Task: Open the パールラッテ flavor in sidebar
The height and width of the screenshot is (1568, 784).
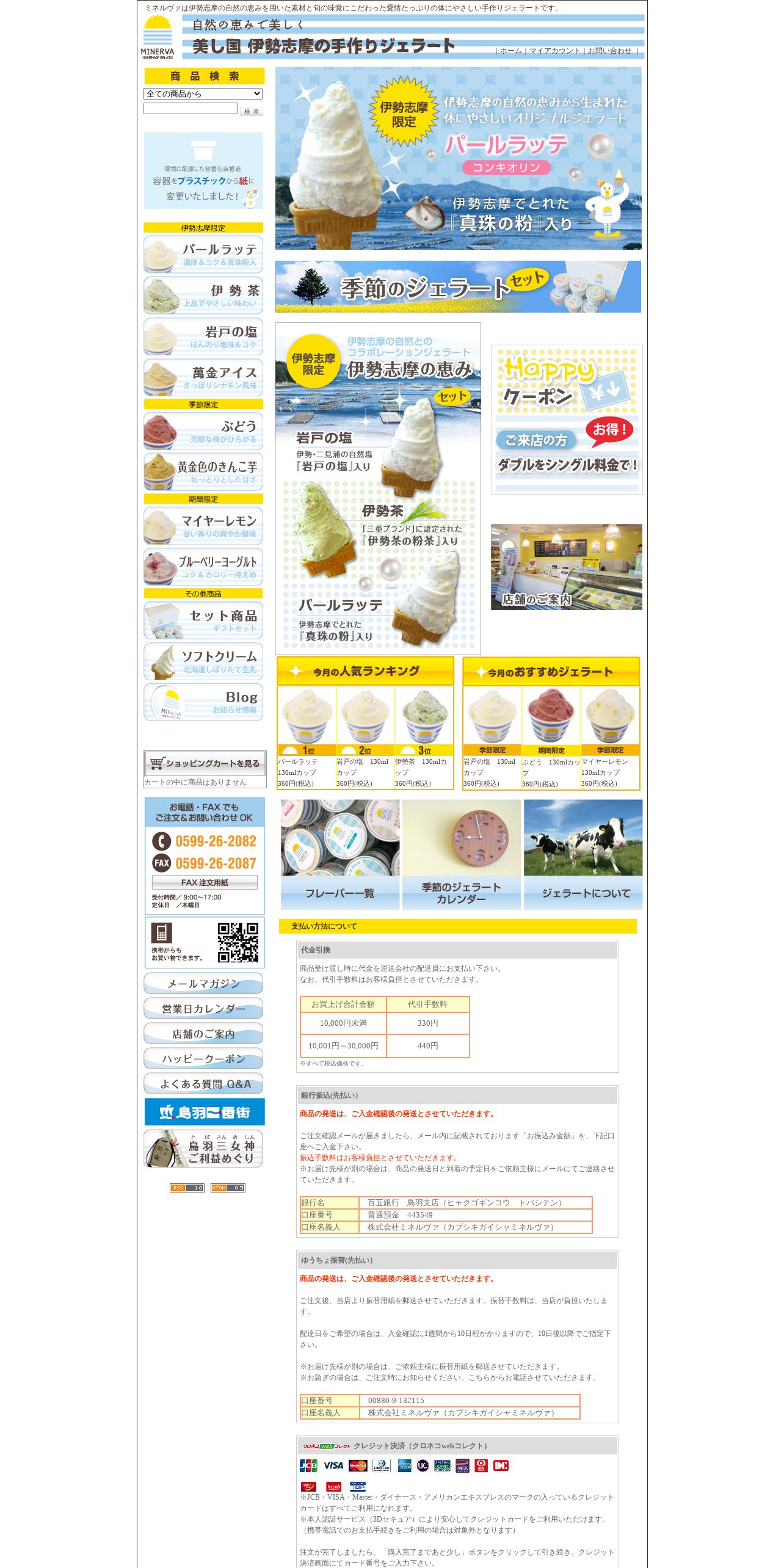Action: [x=203, y=254]
